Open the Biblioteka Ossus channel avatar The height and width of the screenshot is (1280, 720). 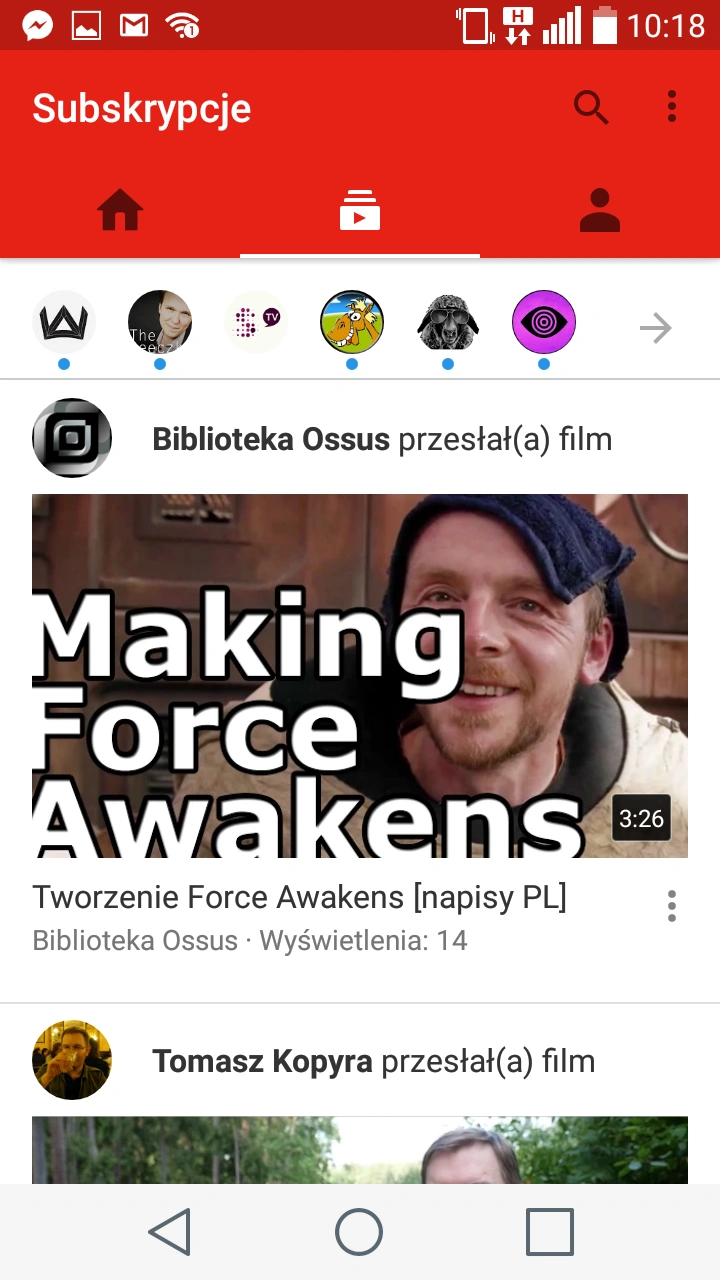click(72, 438)
